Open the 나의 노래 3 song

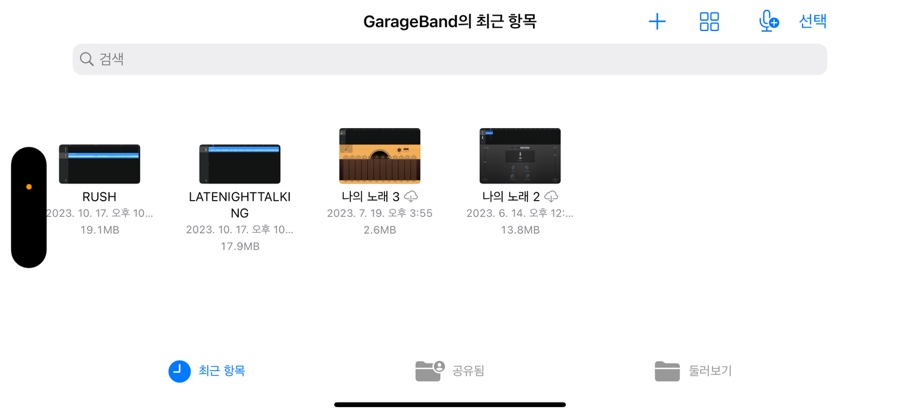coord(380,156)
